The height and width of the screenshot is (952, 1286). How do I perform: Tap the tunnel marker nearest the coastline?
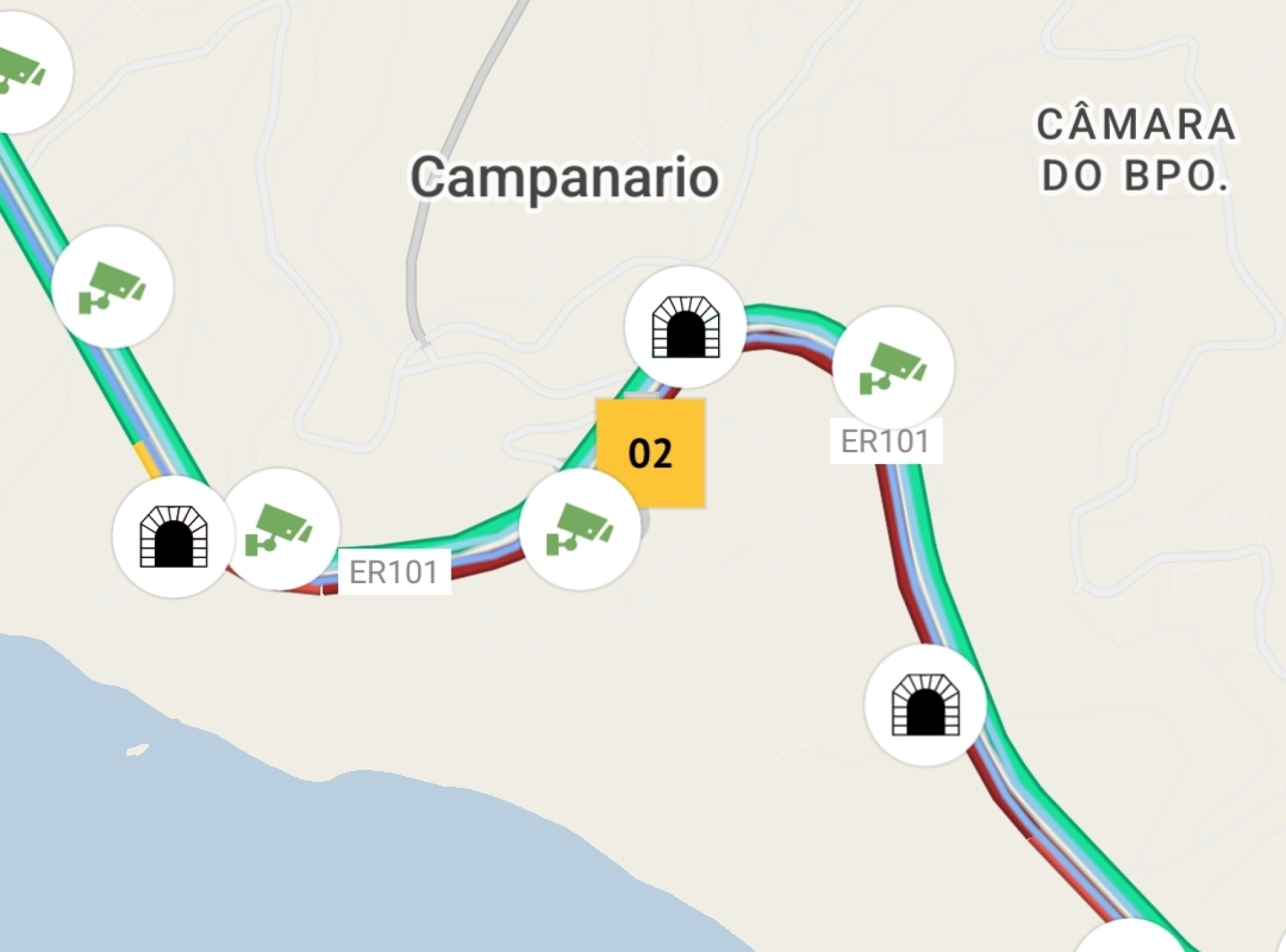(173, 536)
